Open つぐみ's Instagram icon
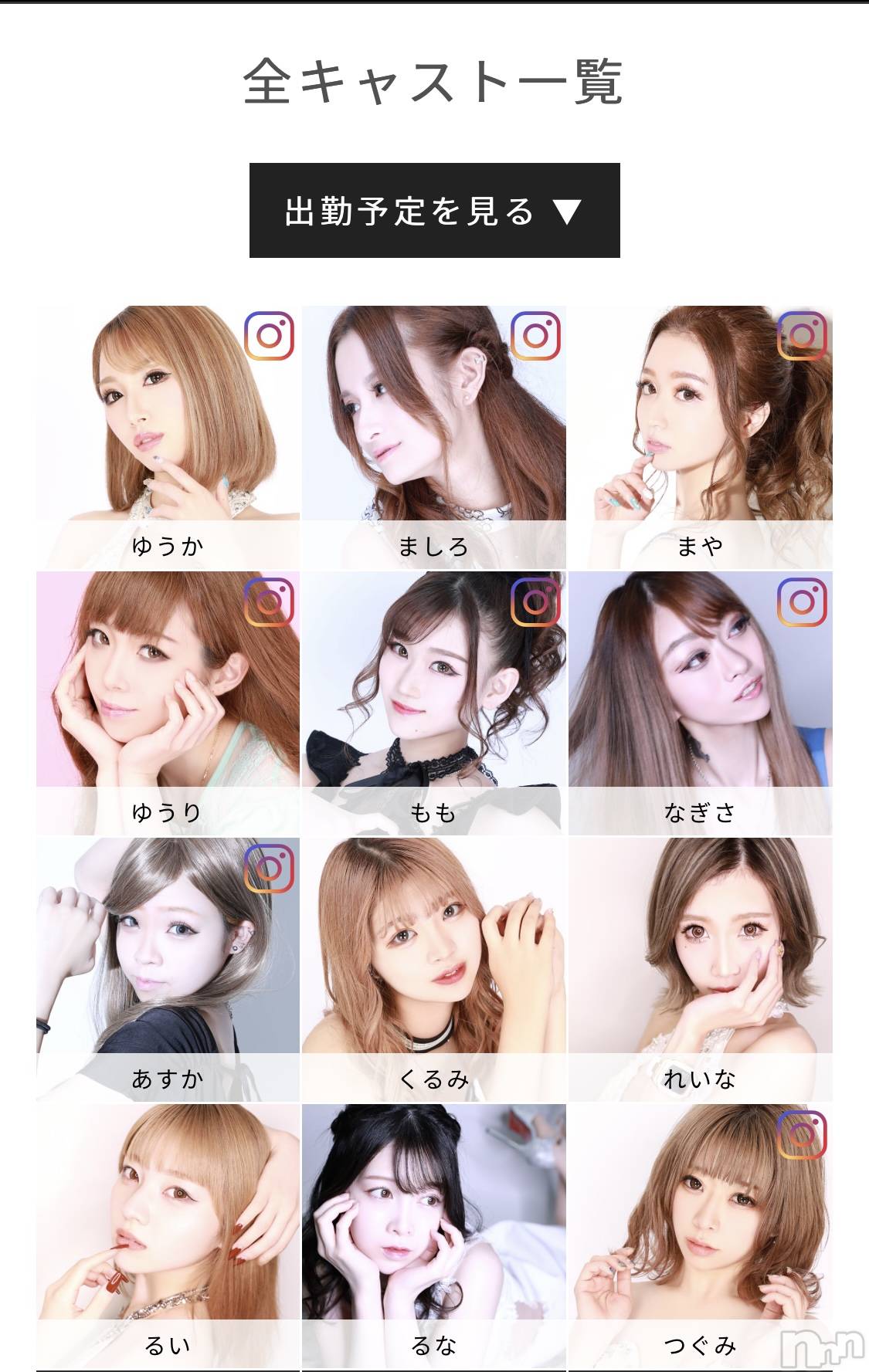Viewport: 869px width, 1372px height. (x=802, y=1135)
